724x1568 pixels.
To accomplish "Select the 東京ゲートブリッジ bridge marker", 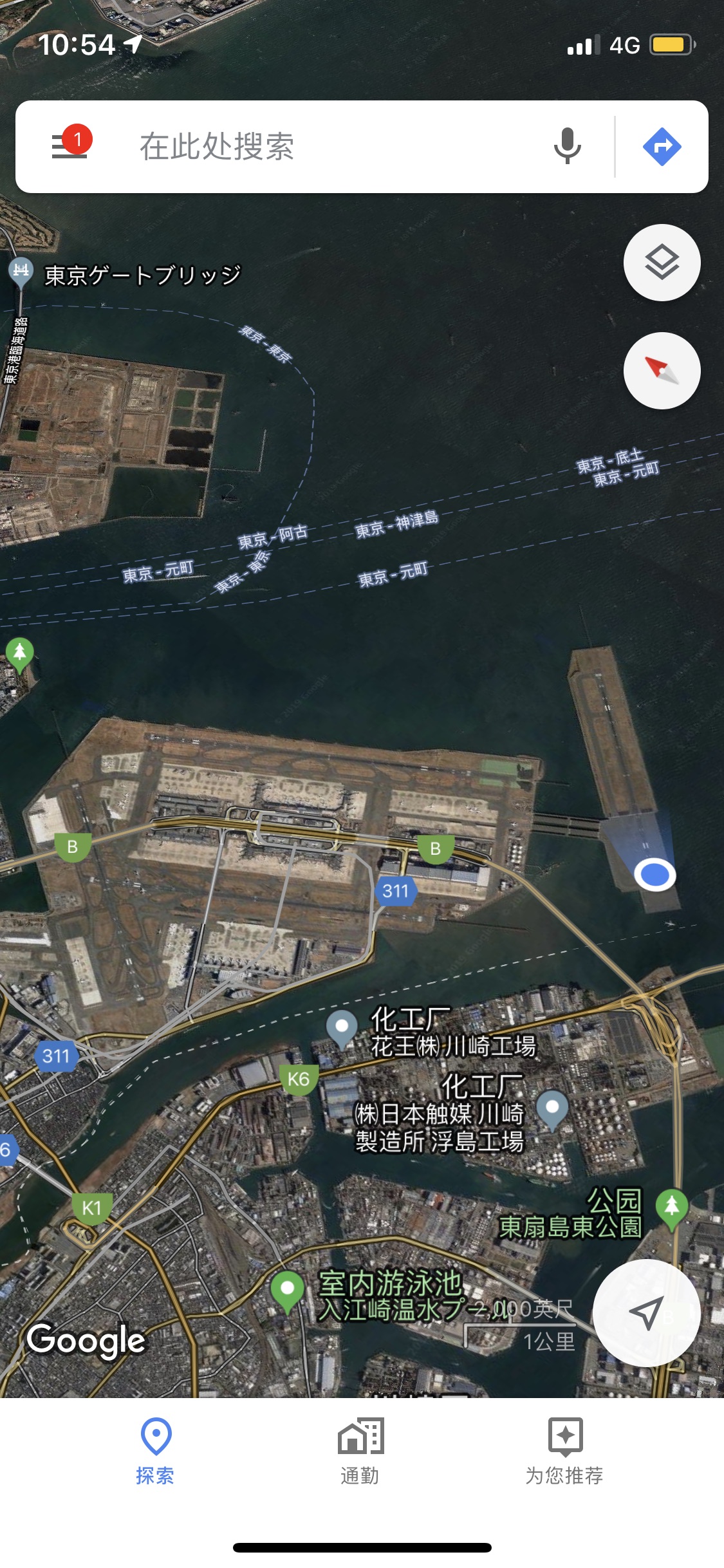I will 21,272.
